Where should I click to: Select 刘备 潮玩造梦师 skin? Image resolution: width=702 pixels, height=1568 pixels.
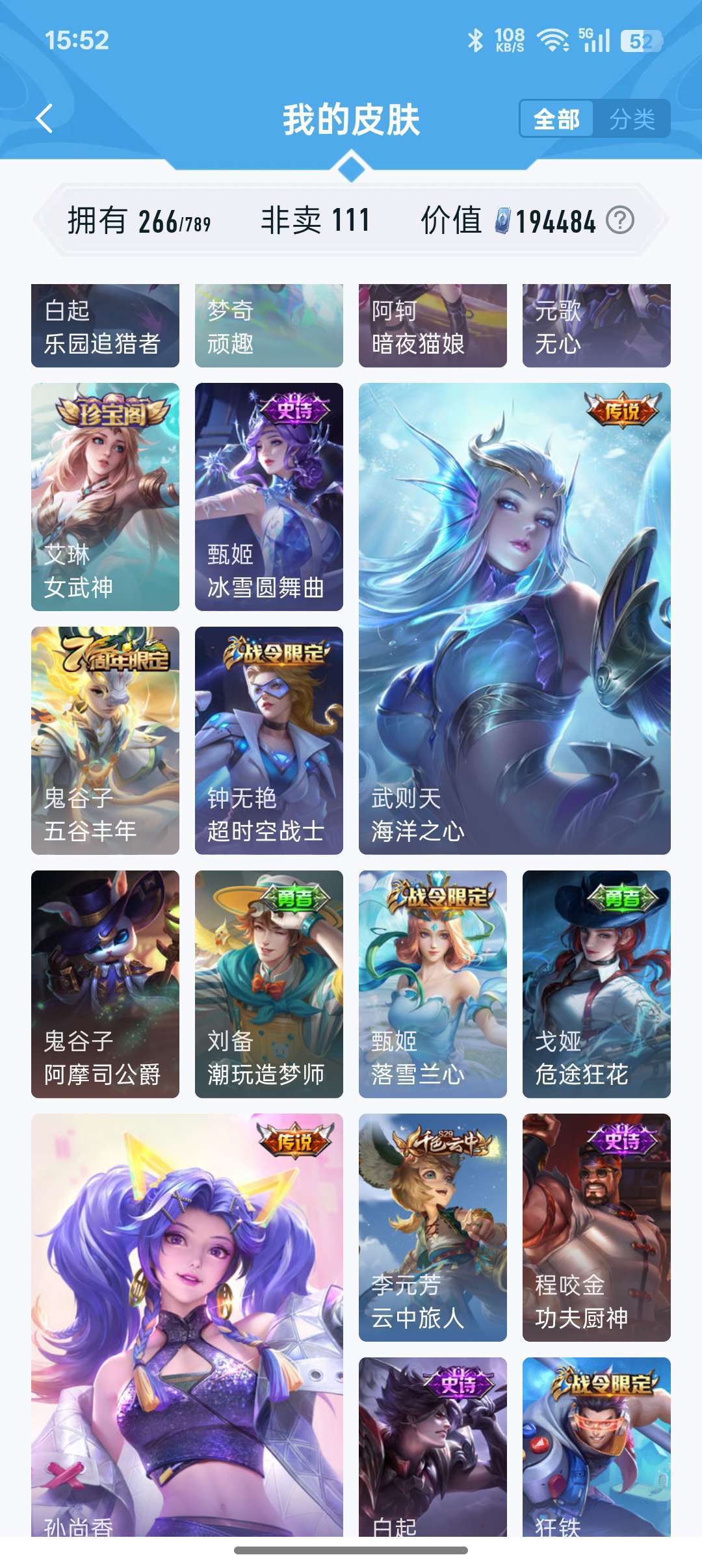pos(269,984)
